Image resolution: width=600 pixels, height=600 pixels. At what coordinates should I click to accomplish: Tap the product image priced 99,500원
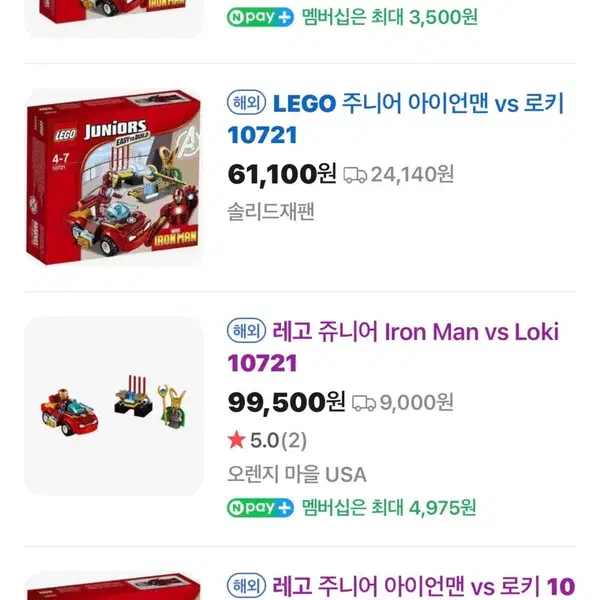pyautogui.click(x=114, y=406)
